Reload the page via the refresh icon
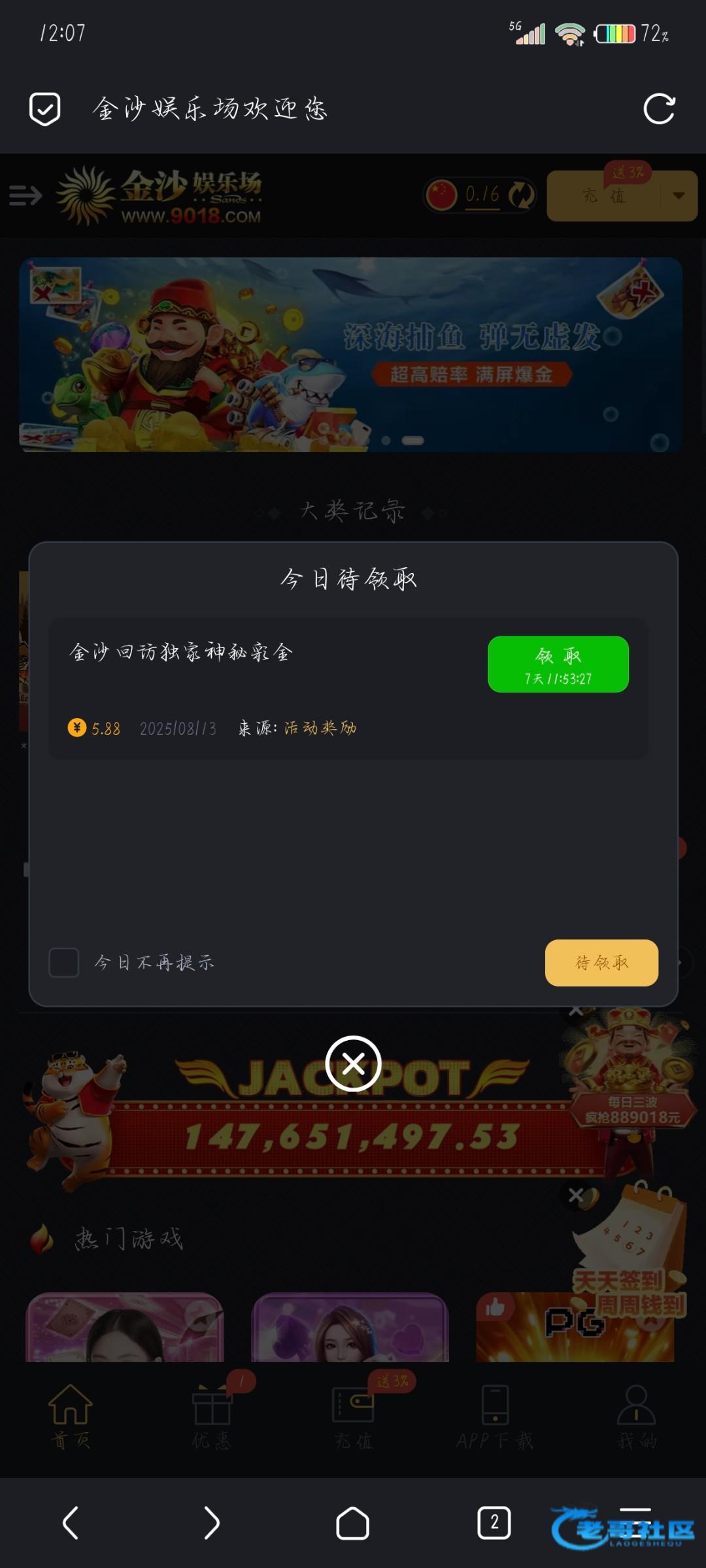This screenshot has height=1568, width=706. (659, 108)
